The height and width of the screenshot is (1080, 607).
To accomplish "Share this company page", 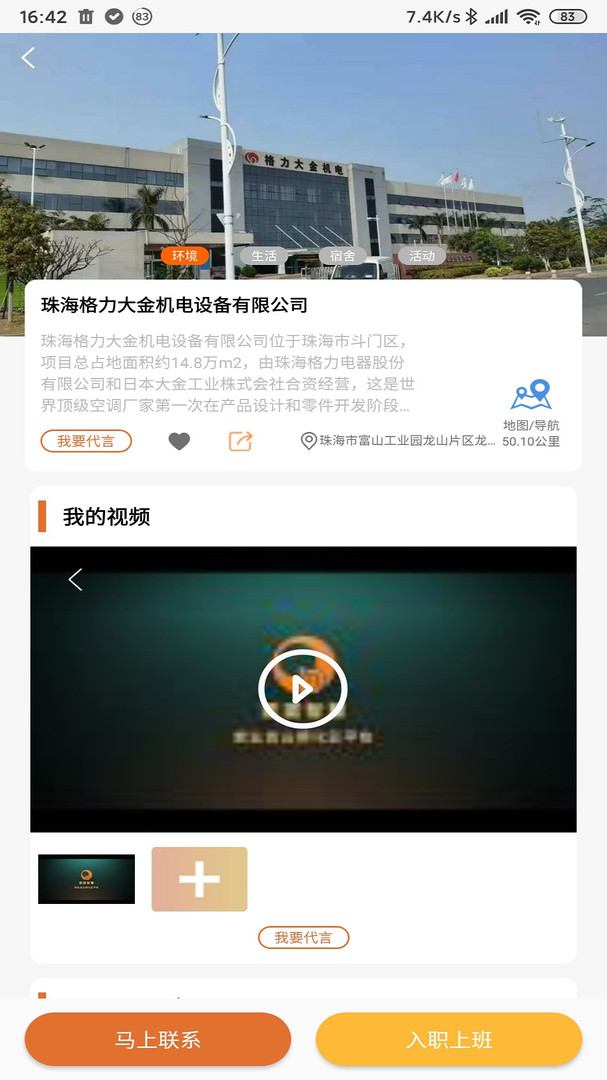I will [240, 441].
